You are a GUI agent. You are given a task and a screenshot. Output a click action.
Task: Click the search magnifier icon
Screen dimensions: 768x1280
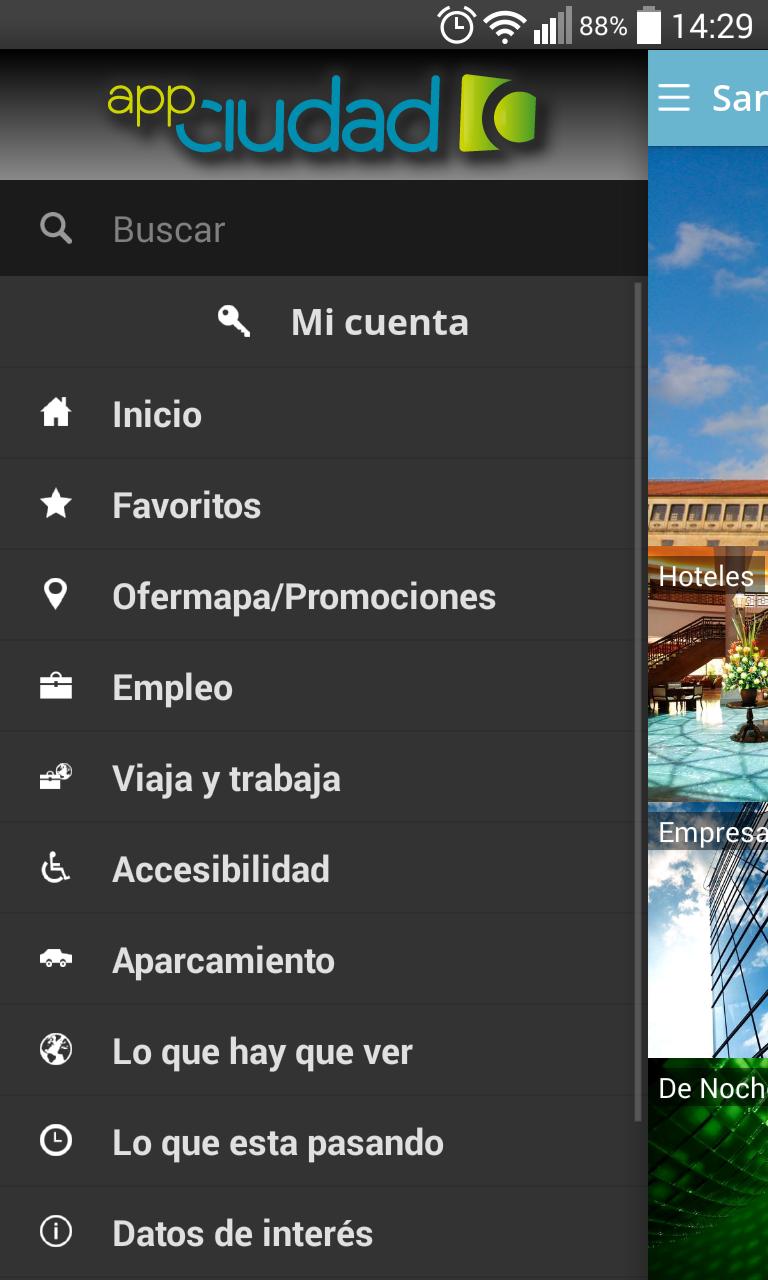click(x=55, y=228)
